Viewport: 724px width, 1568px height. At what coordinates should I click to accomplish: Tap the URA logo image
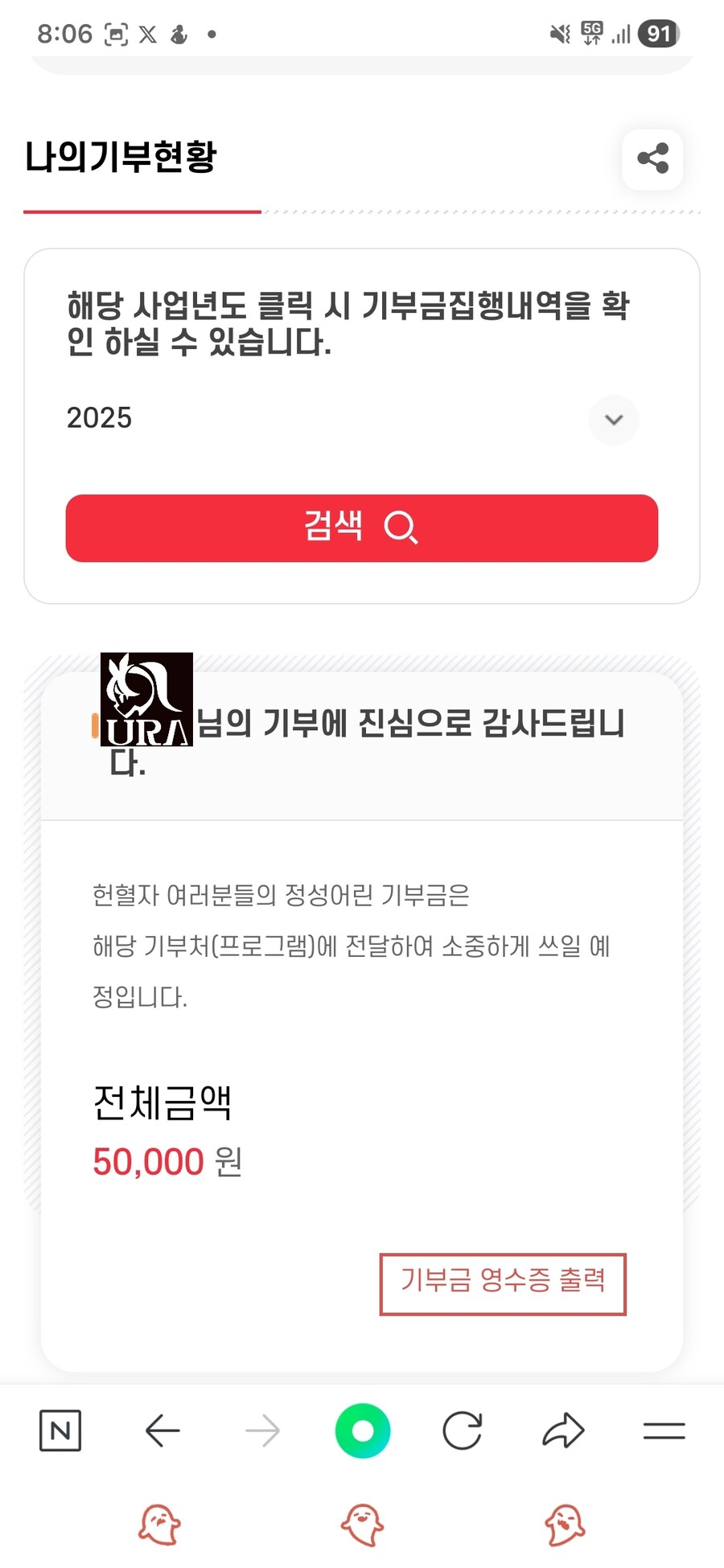146,701
